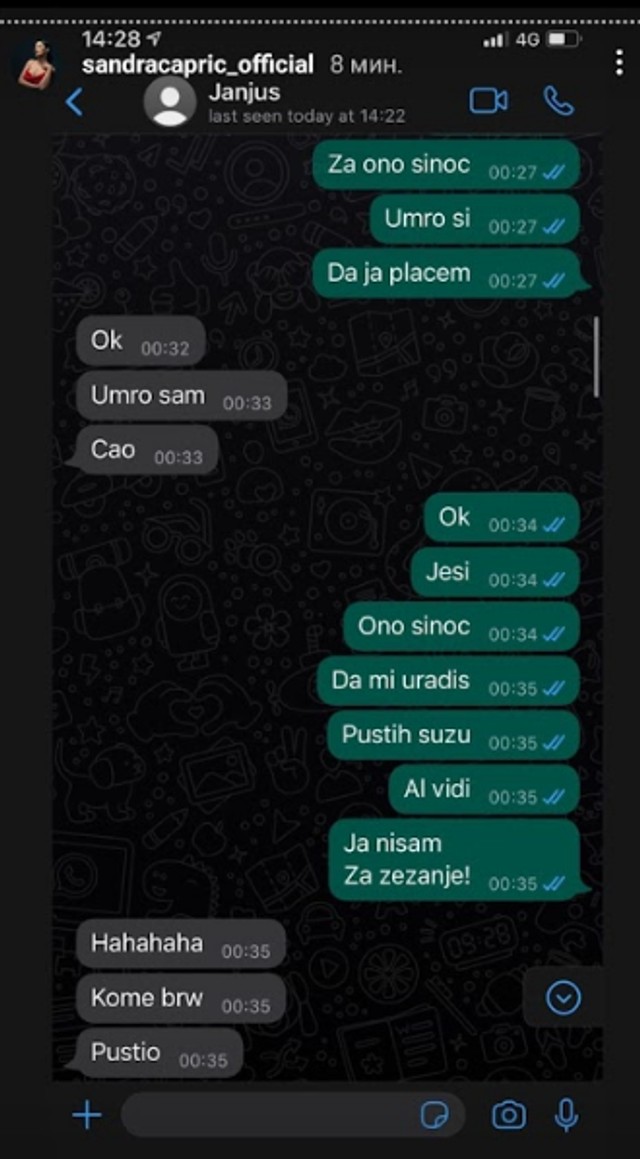Tap the story author's profile picture
Viewport: 640px width, 1159px height.
(x=35, y=64)
